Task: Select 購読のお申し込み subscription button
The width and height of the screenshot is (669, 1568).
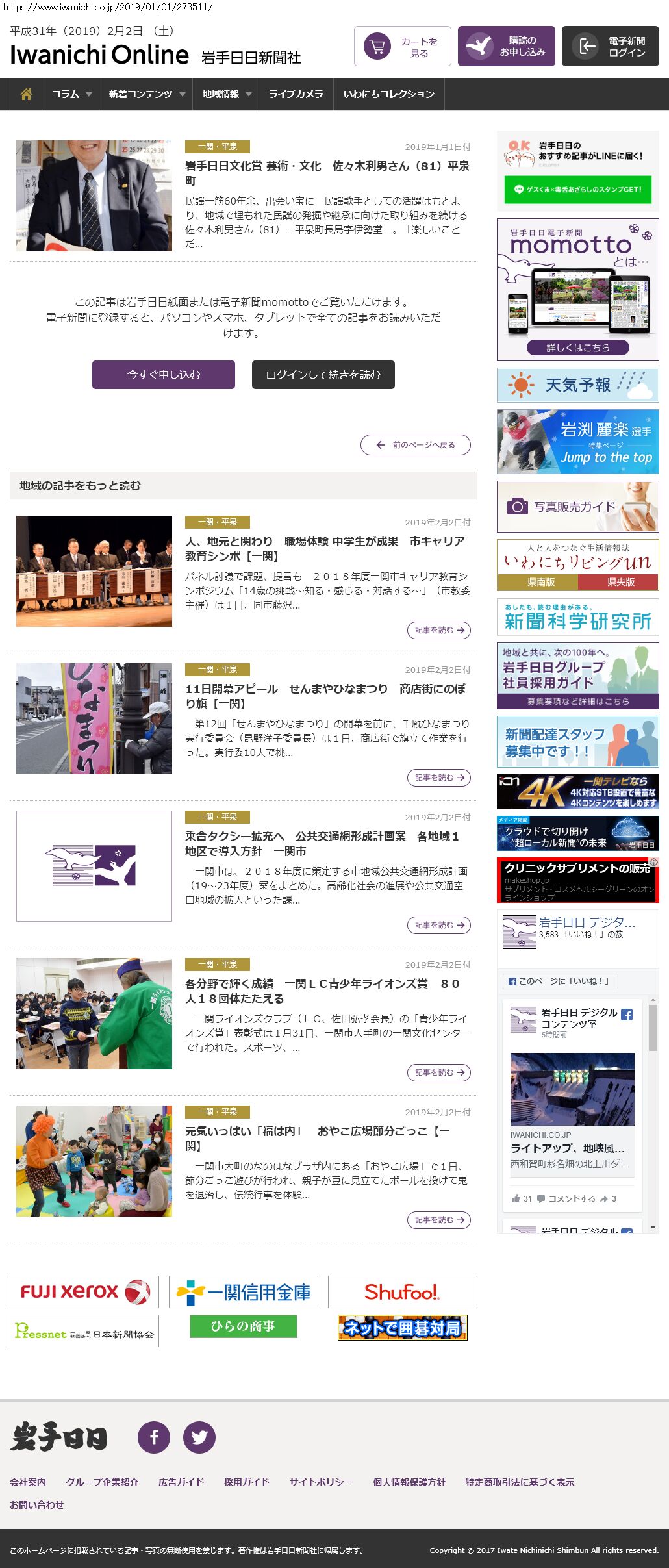Action: pyautogui.click(x=506, y=47)
